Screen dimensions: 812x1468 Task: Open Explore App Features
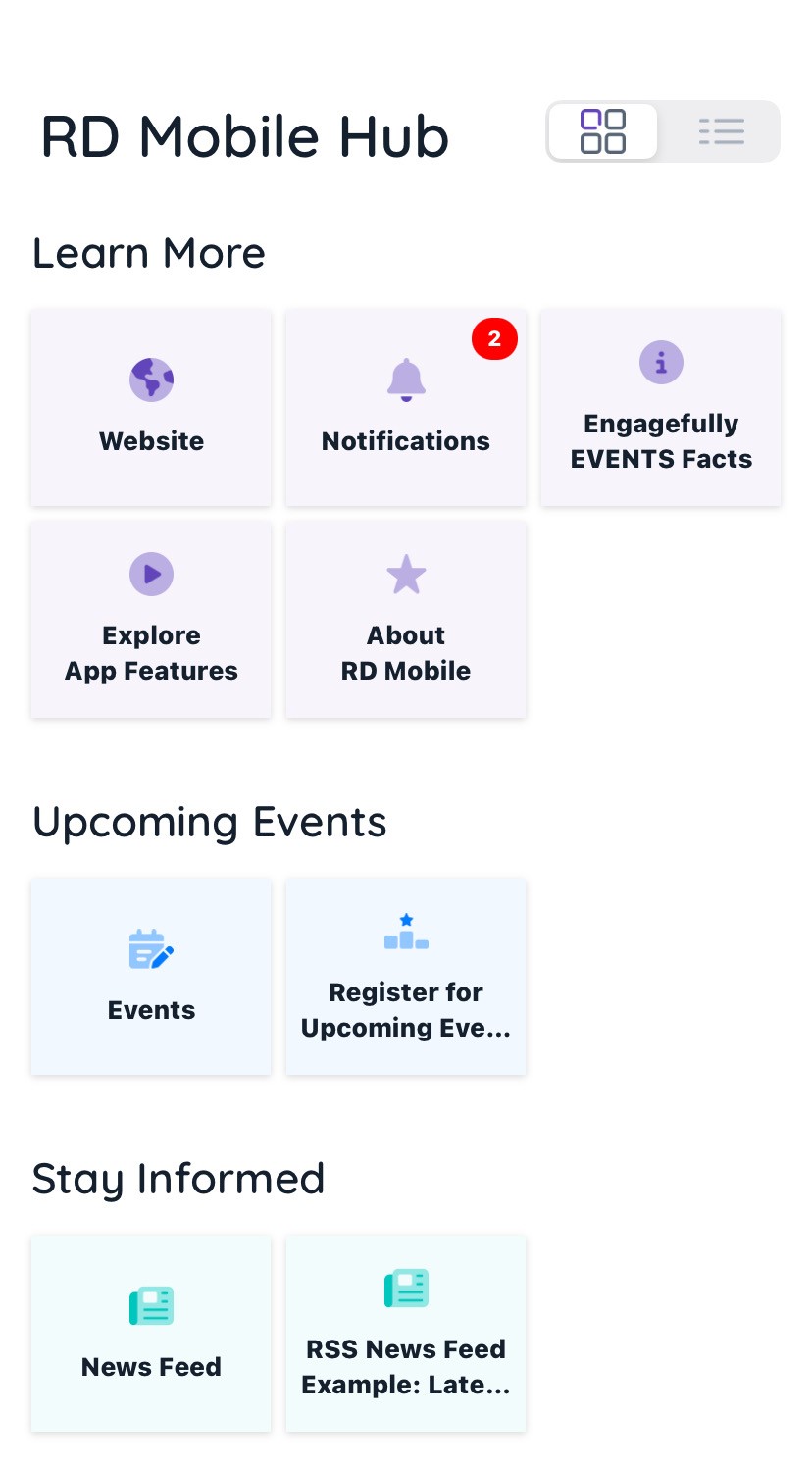(x=151, y=620)
